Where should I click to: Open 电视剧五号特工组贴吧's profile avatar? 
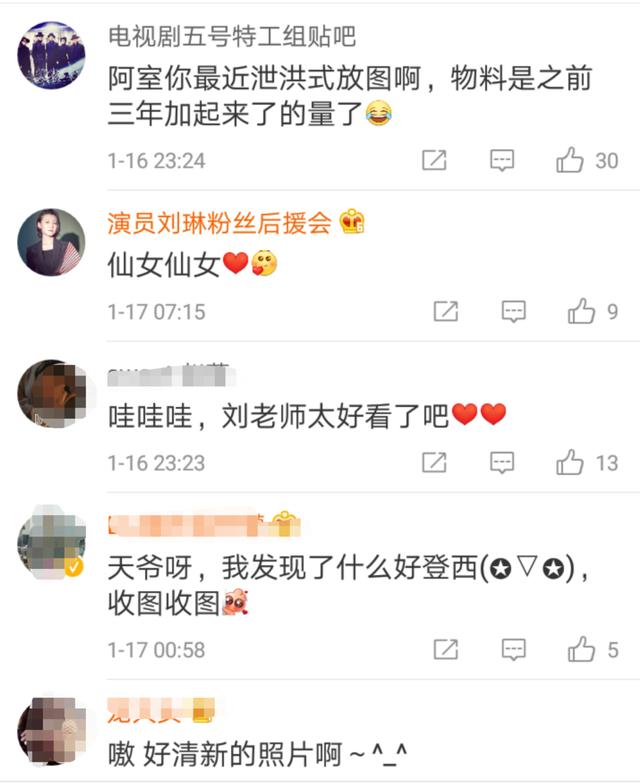tap(51, 54)
